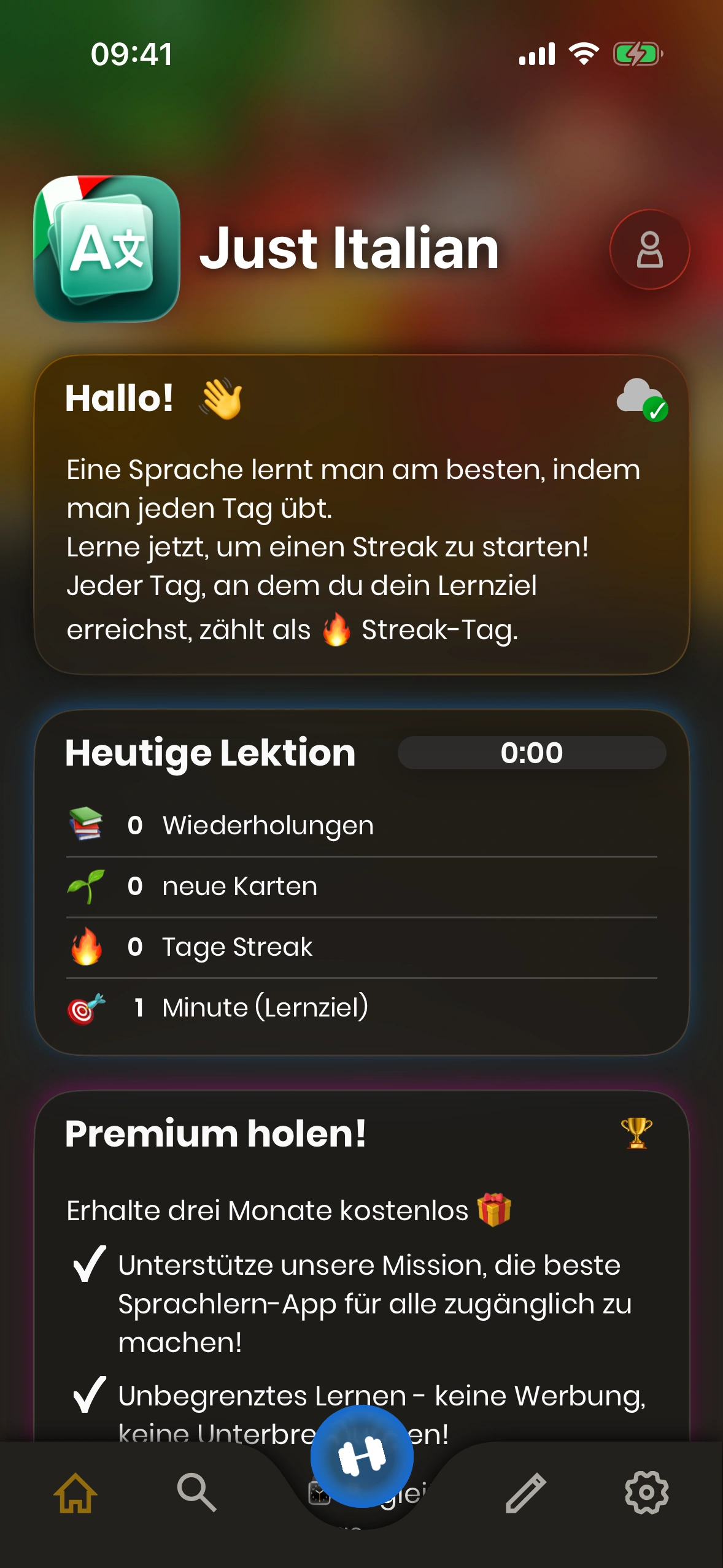
Task: Open the settings gear tab
Action: tap(646, 1492)
